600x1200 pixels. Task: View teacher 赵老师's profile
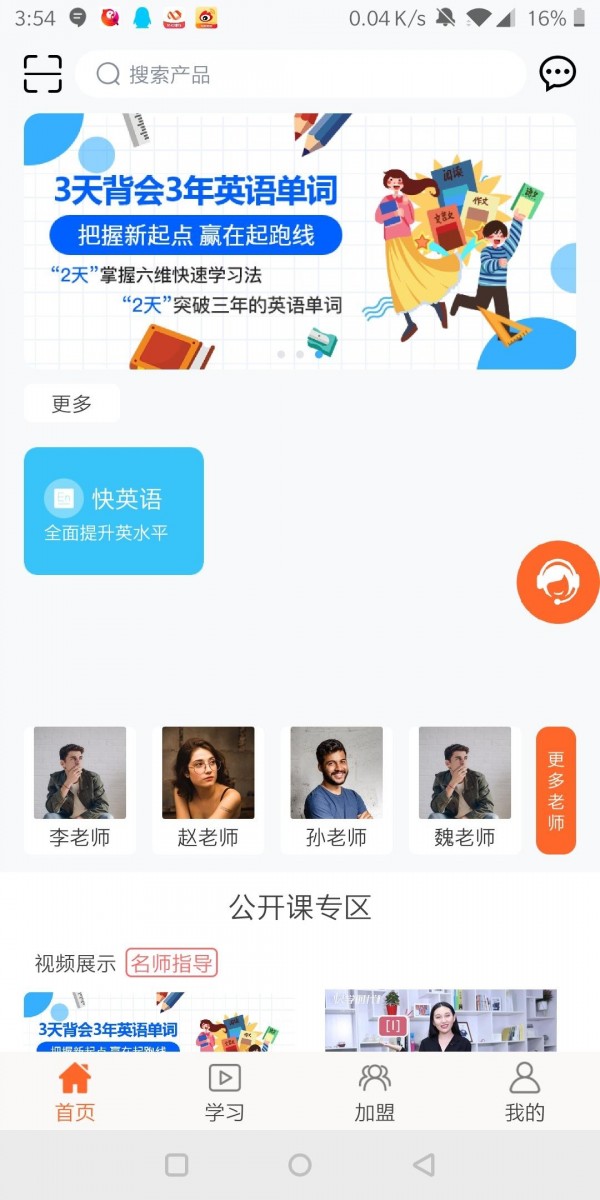click(208, 790)
